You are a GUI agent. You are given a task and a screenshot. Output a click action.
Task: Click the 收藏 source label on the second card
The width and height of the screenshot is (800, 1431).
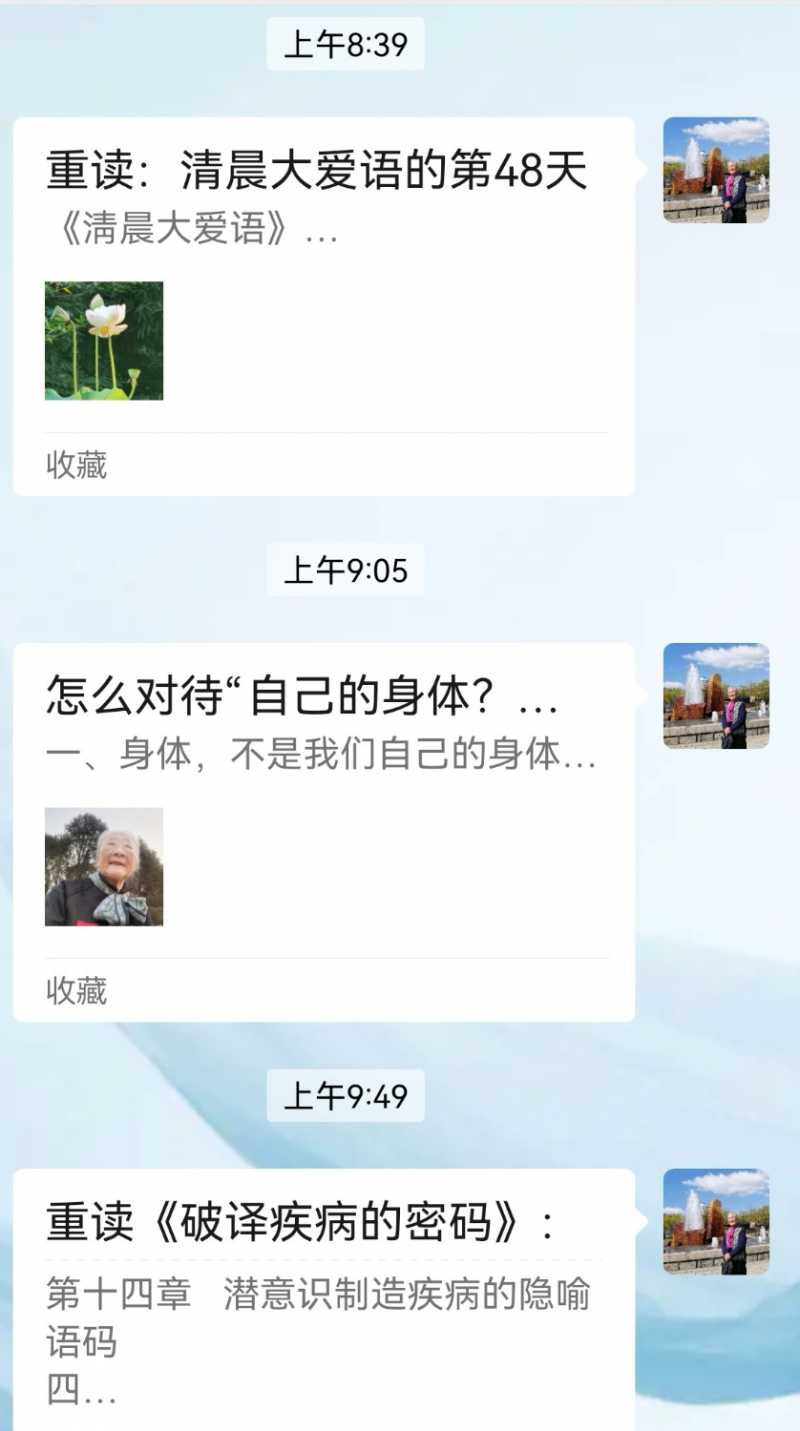point(74,992)
